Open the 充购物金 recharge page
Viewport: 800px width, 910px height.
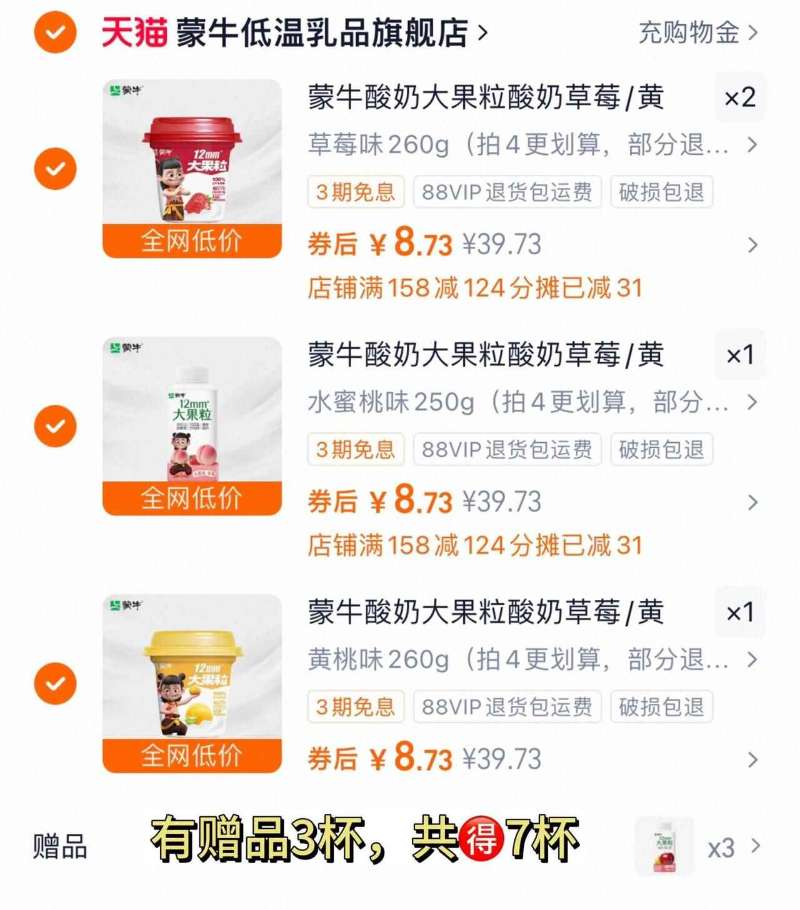click(x=690, y=29)
